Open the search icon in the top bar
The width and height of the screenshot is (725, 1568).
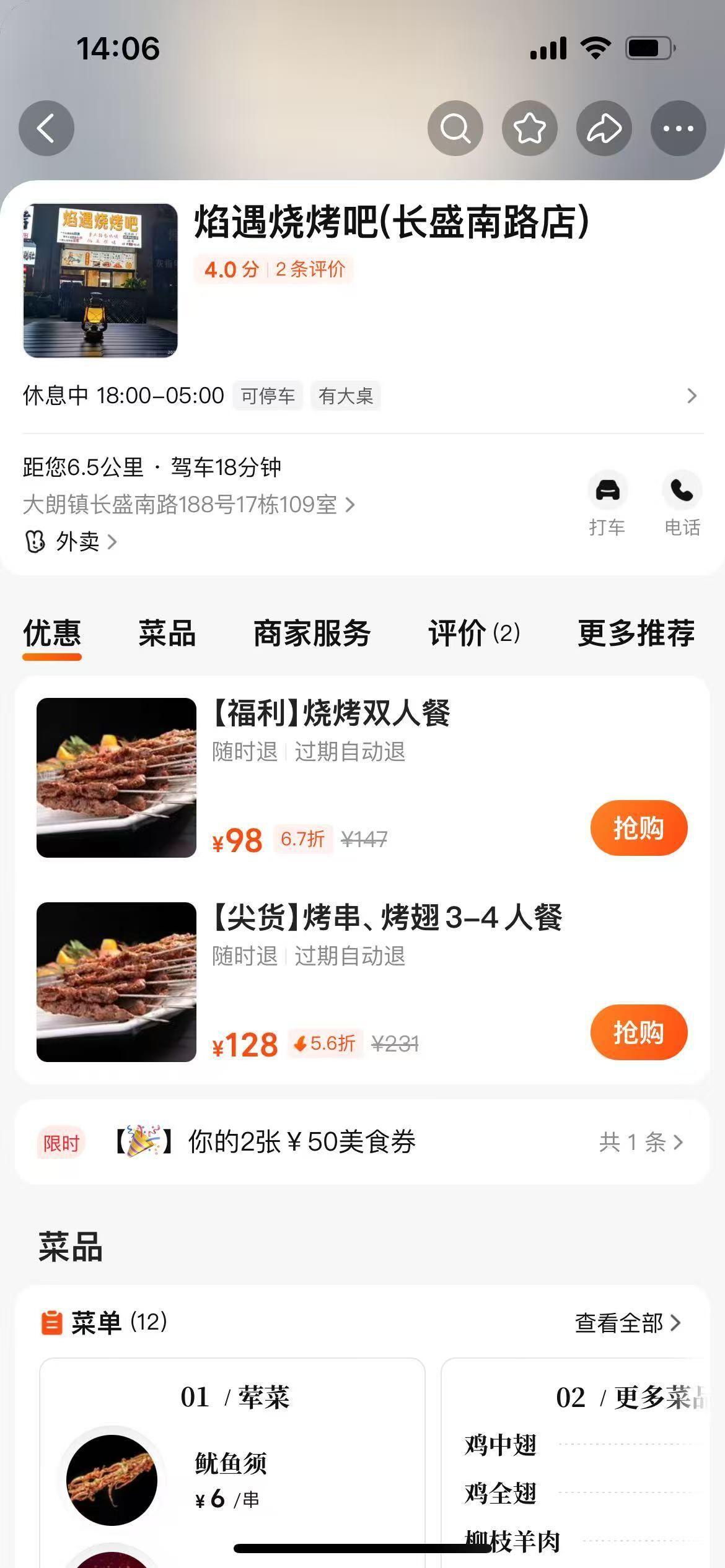coord(455,128)
